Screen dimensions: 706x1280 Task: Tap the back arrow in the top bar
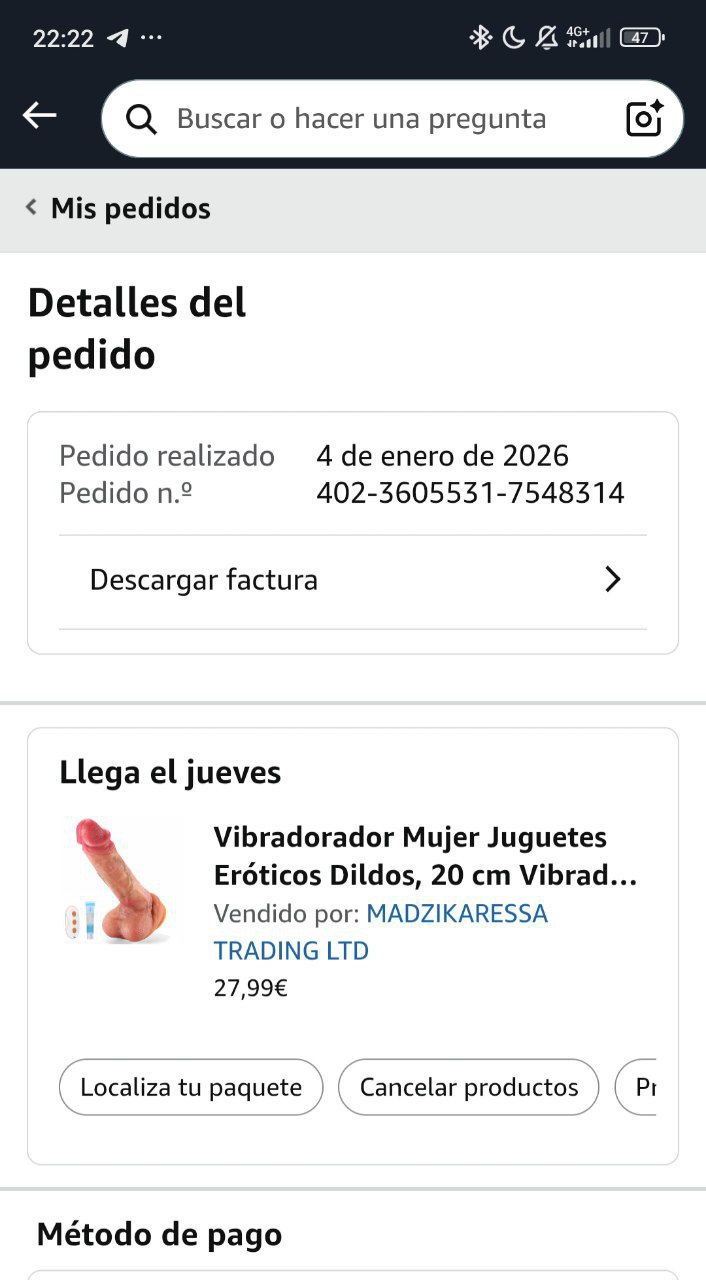tap(40, 116)
